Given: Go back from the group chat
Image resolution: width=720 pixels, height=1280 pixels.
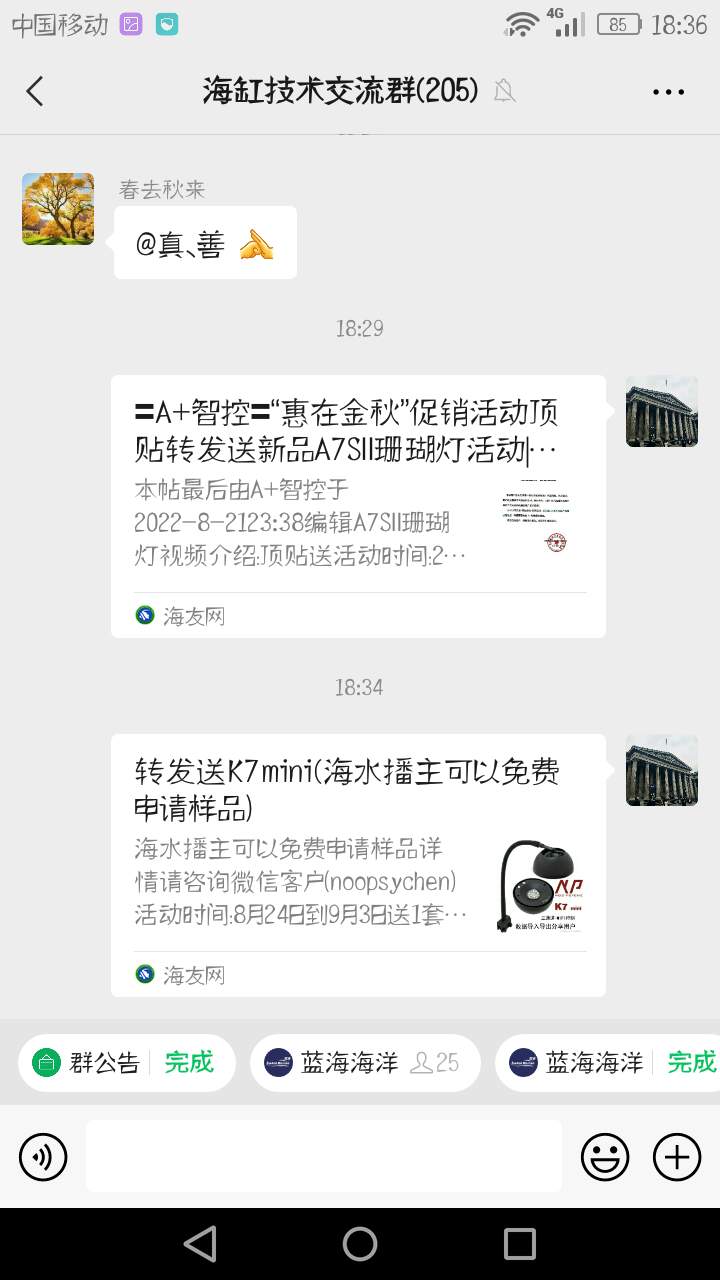Looking at the screenshot, I should pos(35,91).
